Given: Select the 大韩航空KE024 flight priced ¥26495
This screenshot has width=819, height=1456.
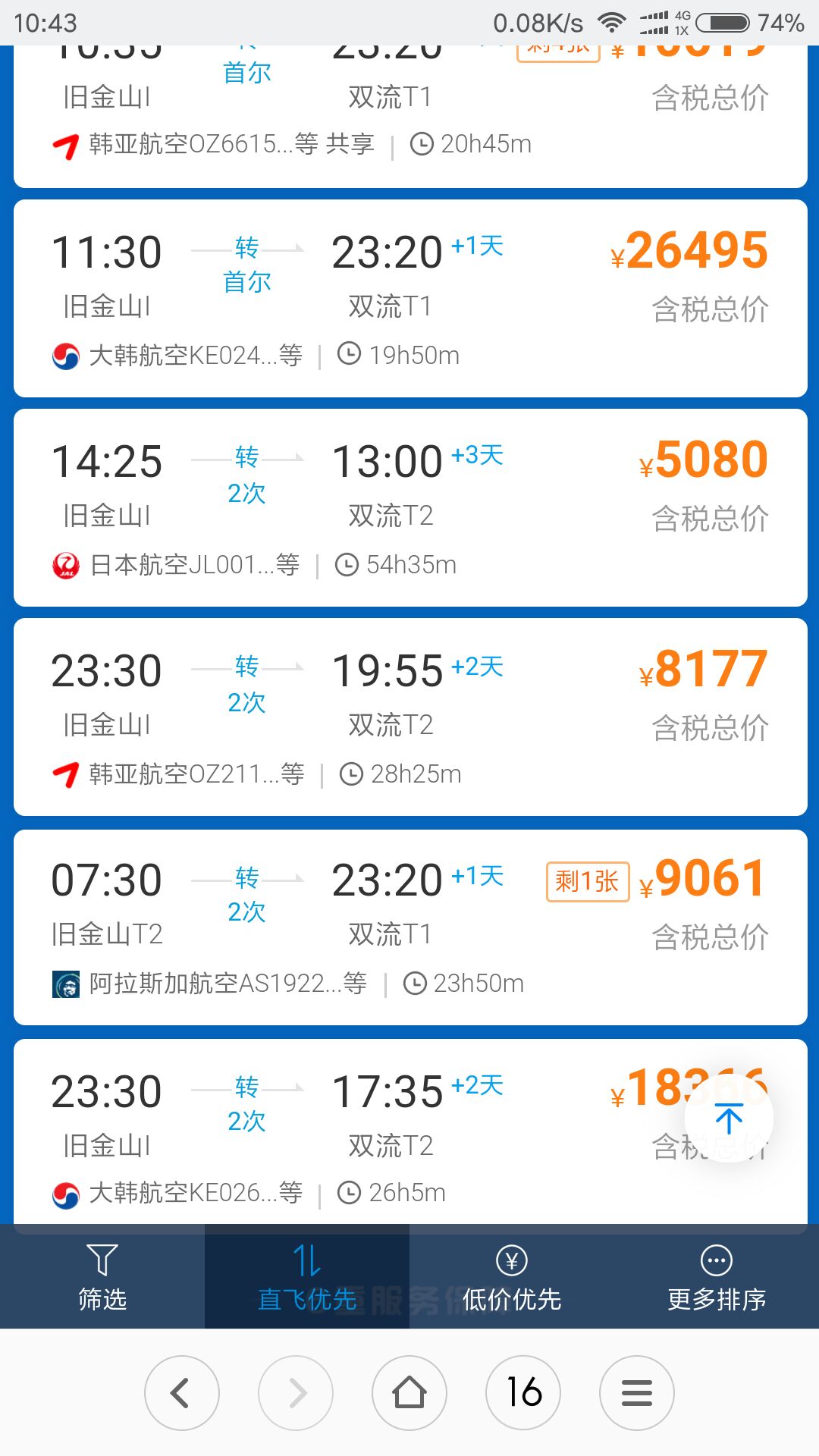Looking at the screenshot, I should pyautogui.click(x=410, y=298).
